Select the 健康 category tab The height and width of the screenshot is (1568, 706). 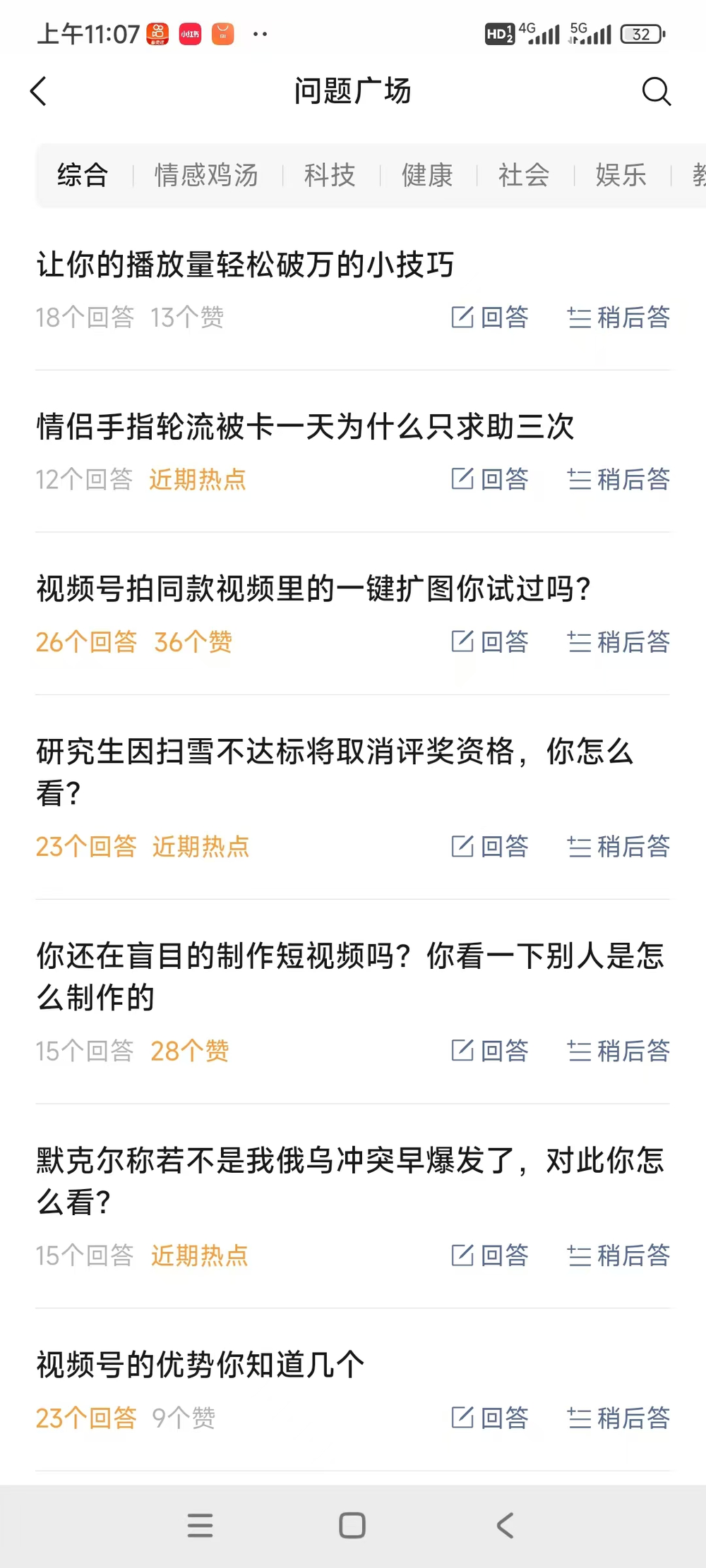click(x=427, y=175)
